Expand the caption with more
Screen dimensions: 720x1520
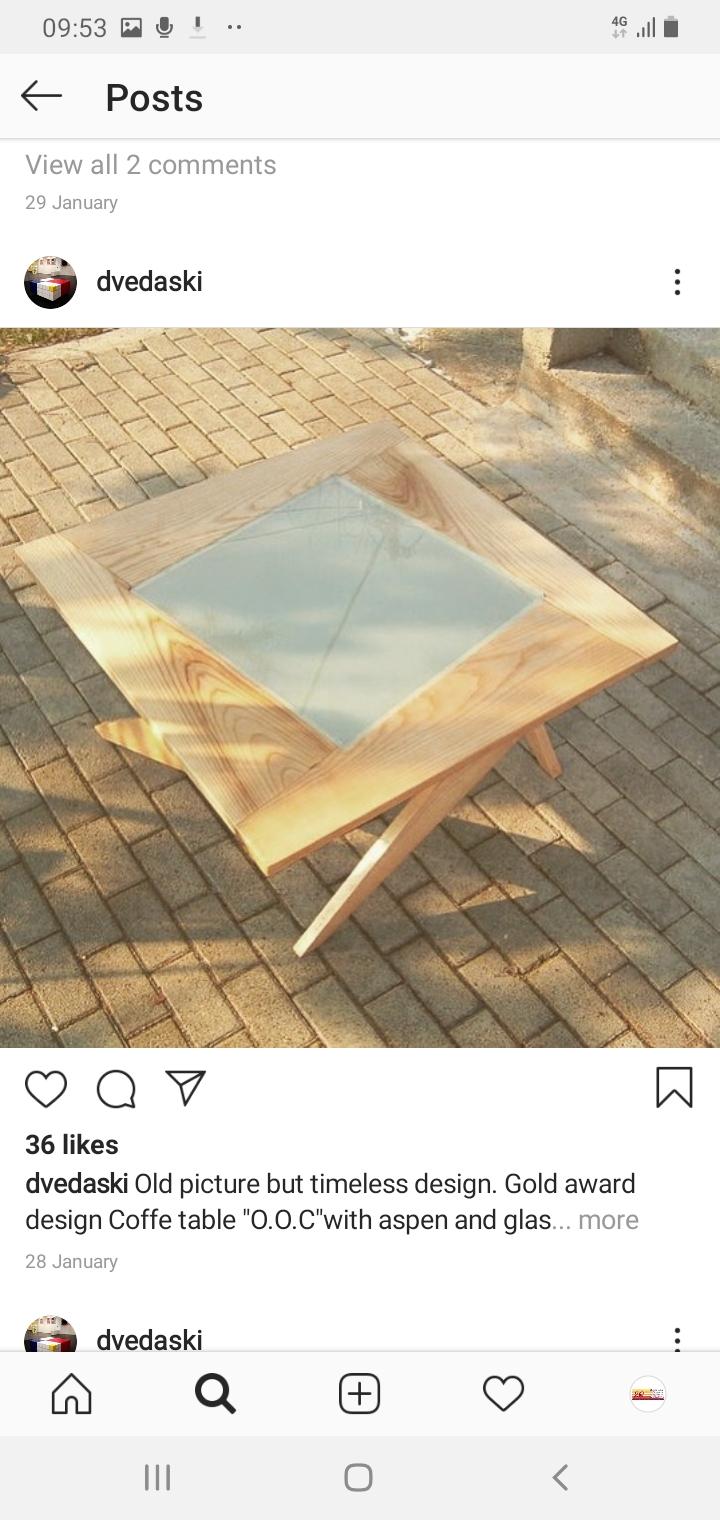[x=608, y=1220]
